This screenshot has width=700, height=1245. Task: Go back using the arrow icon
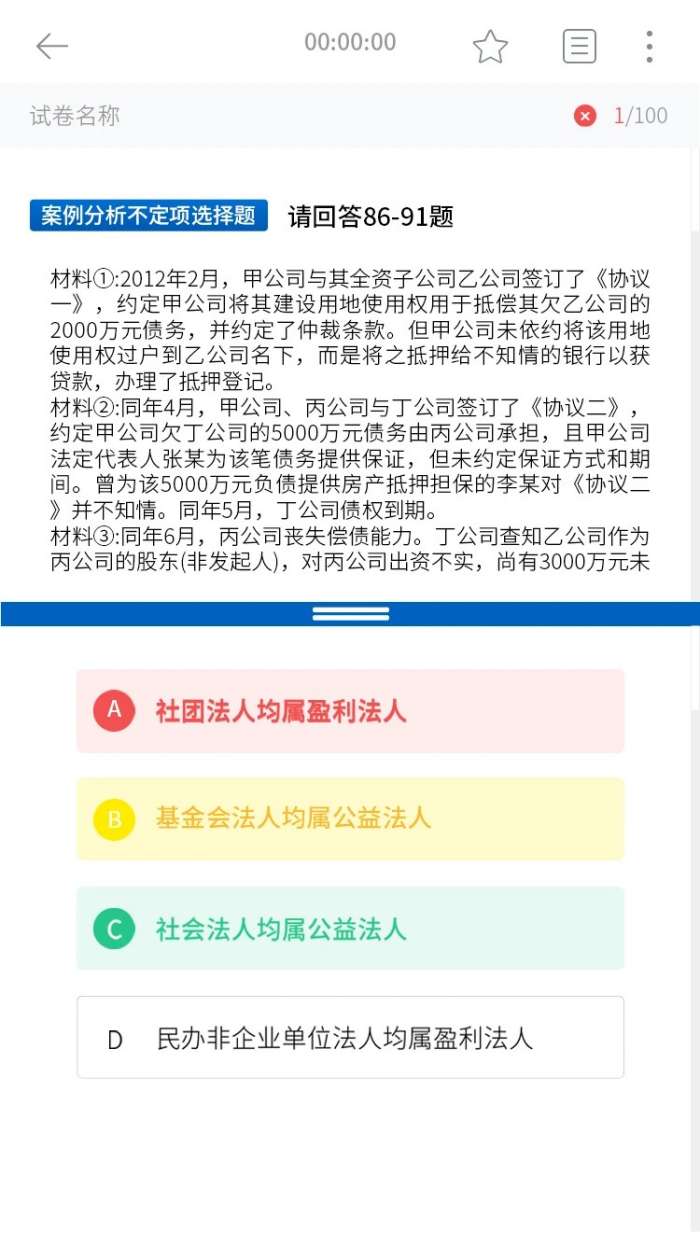coord(51,46)
